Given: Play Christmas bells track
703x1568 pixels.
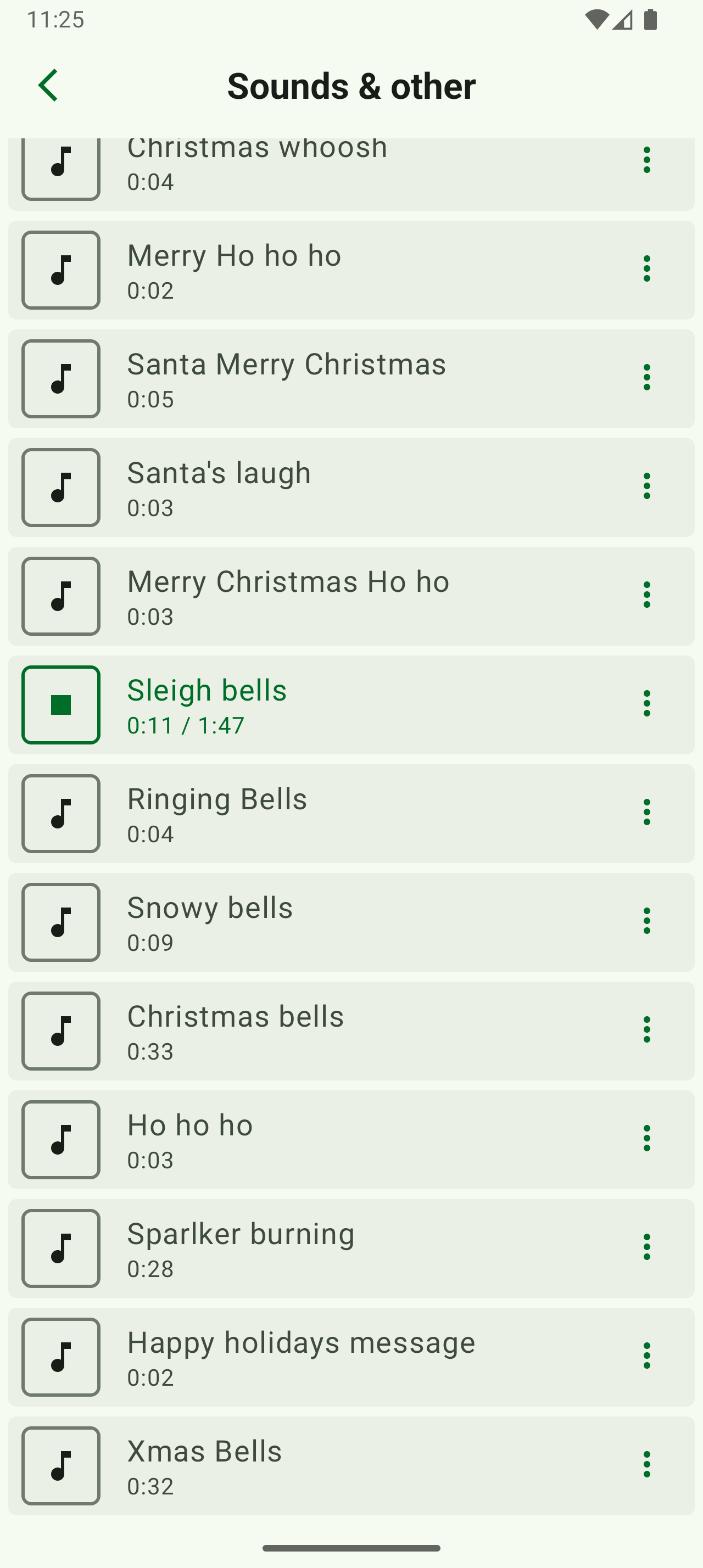Looking at the screenshot, I should (x=61, y=1031).
